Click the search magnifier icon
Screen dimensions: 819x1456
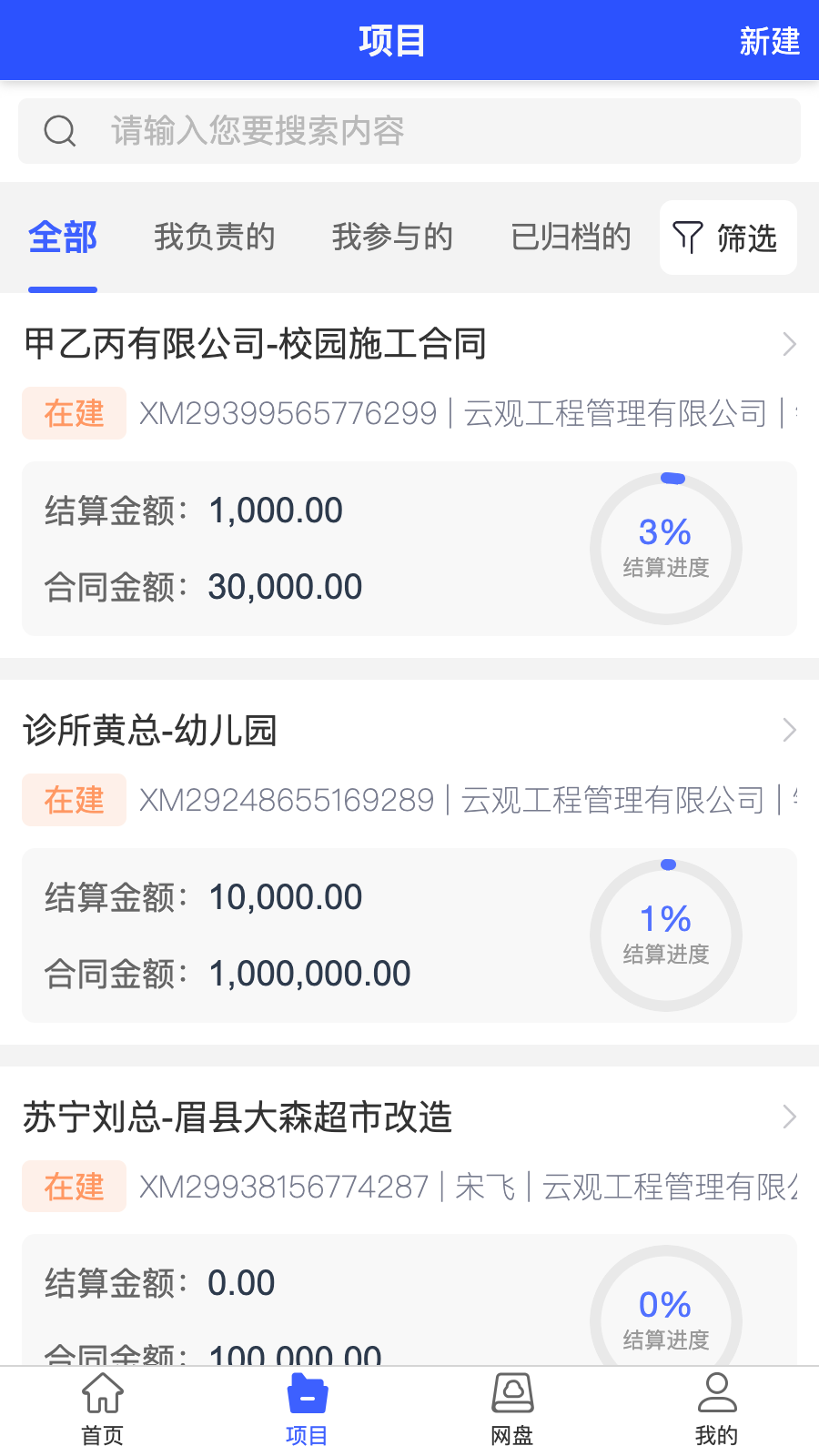tap(60, 131)
